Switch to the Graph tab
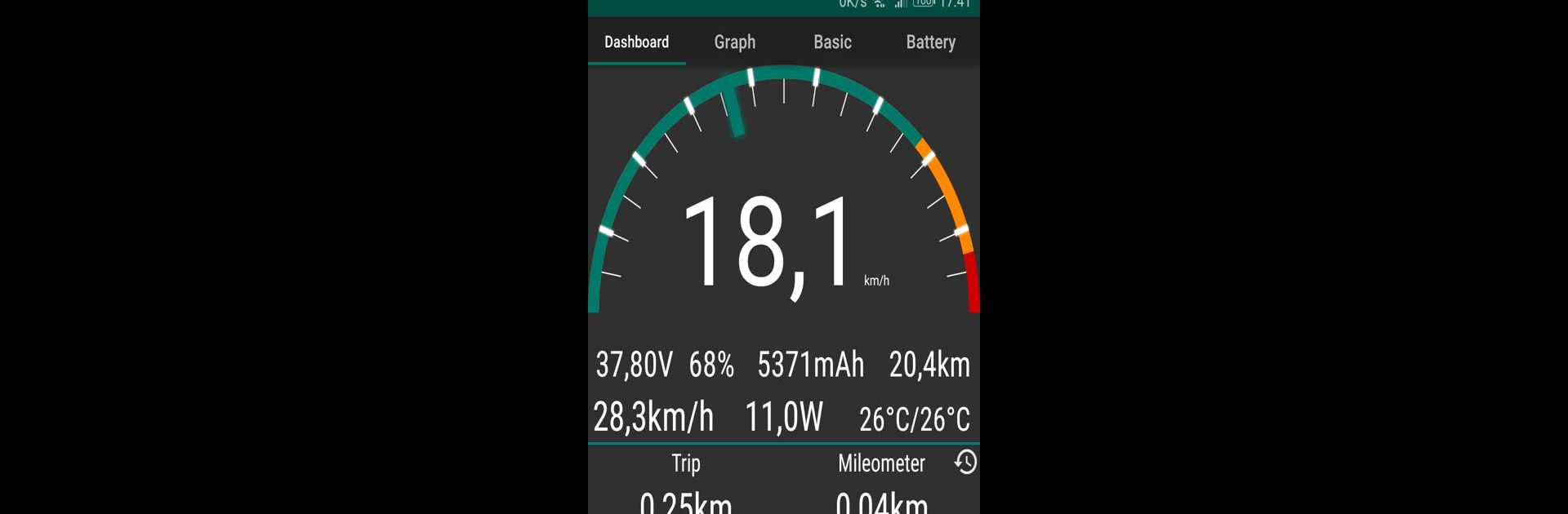This screenshot has height=514, width=1568. click(x=734, y=42)
